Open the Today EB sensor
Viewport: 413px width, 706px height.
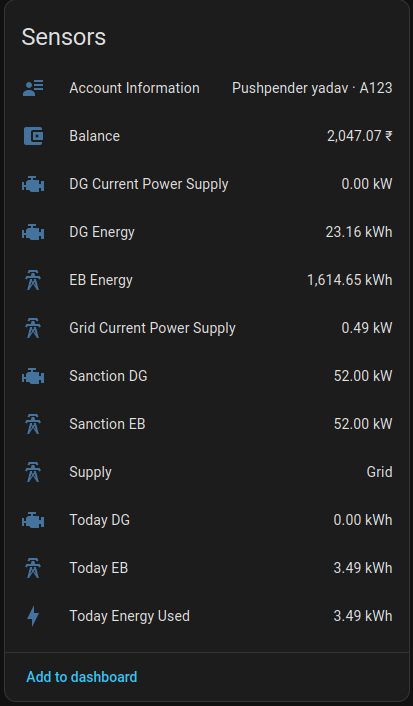tap(207, 568)
